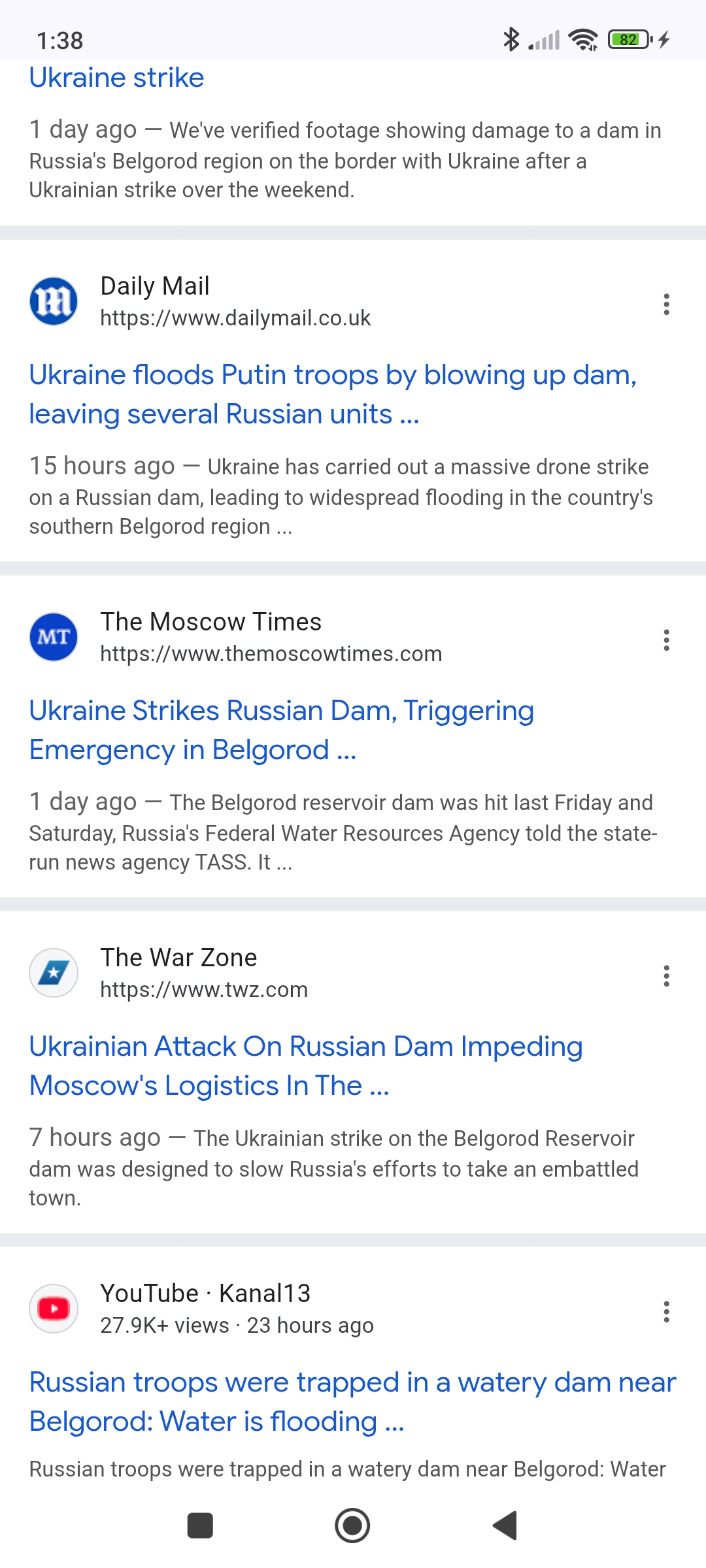
Task: Open YouTube Kanal13 result's three-dot menu
Action: pyautogui.click(x=666, y=1312)
